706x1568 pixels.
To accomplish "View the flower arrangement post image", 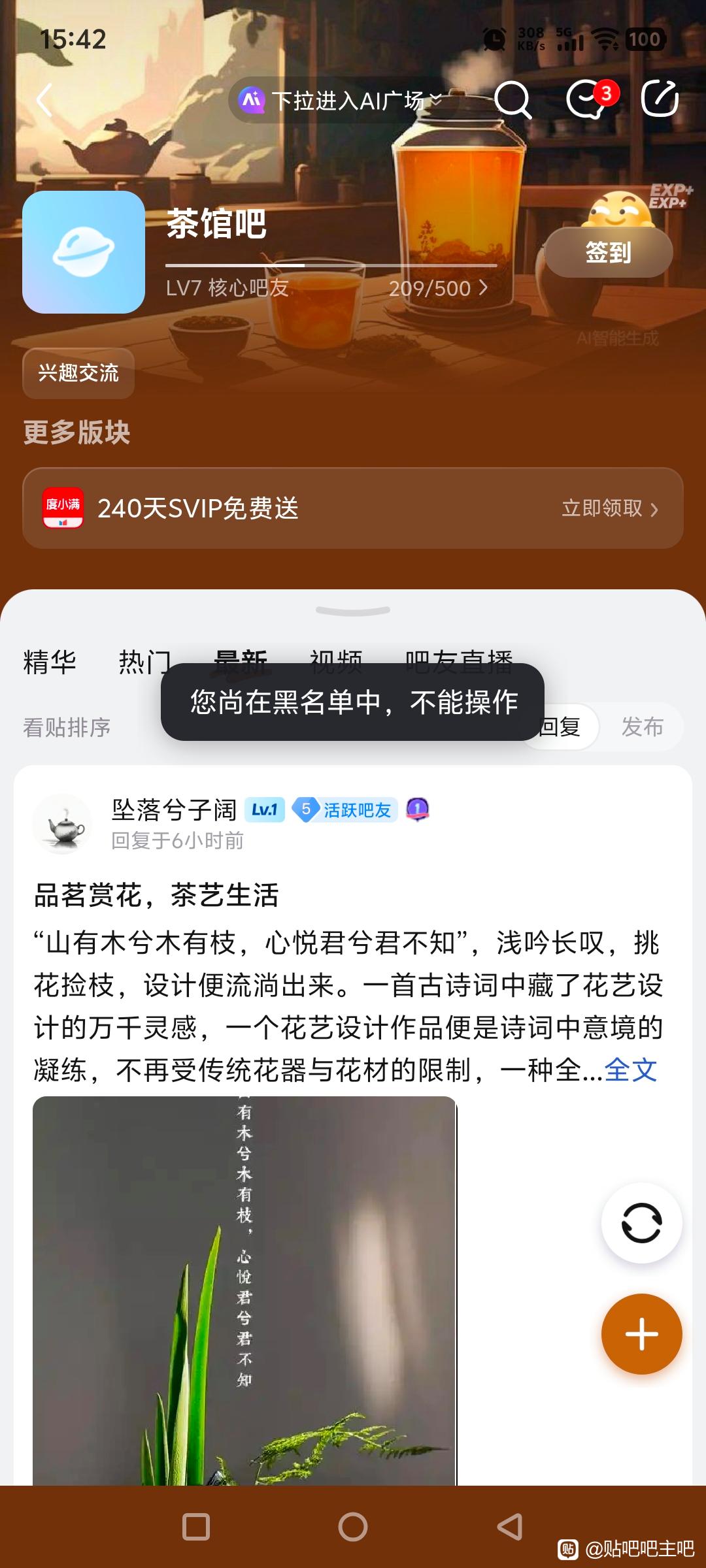I will 244,1287.
